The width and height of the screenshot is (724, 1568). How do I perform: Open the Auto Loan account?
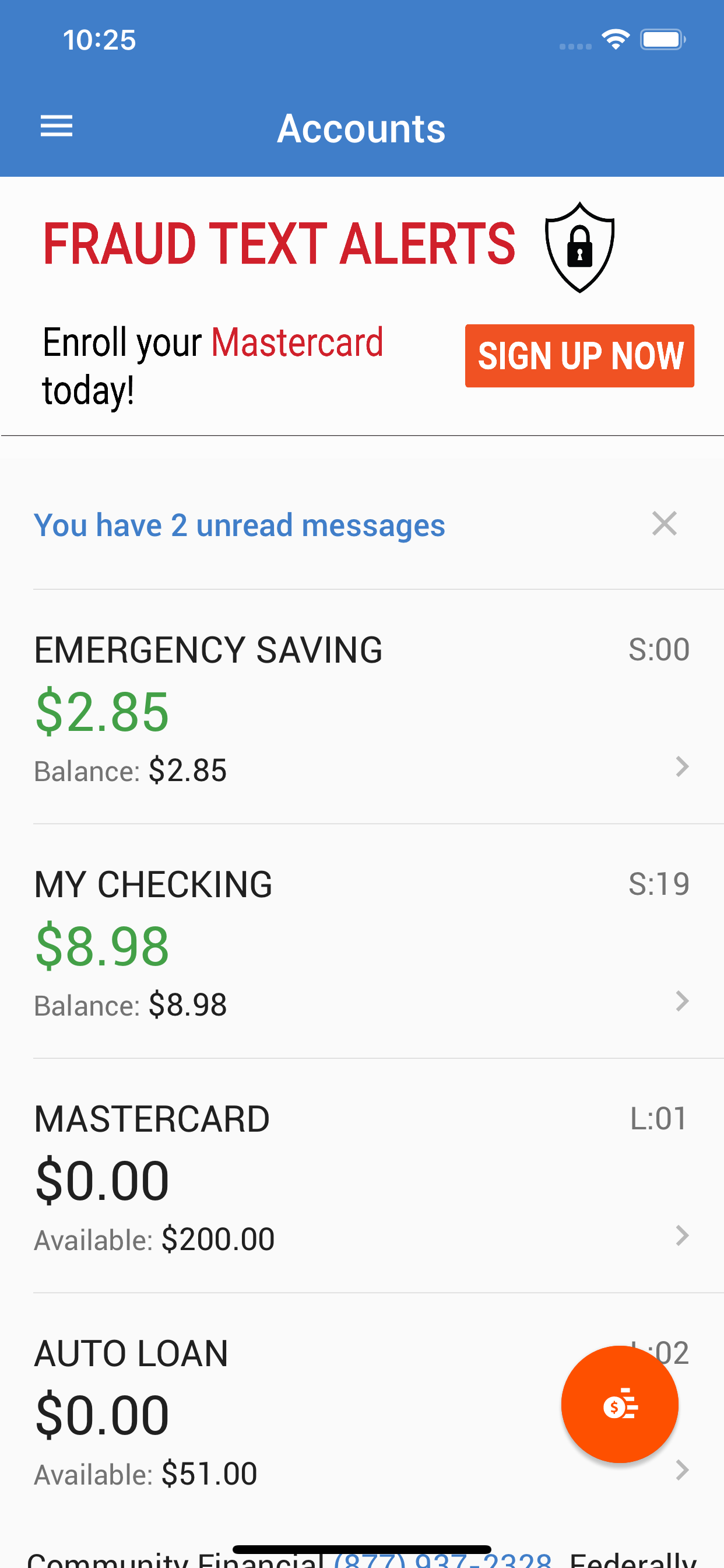(292, 1411)
